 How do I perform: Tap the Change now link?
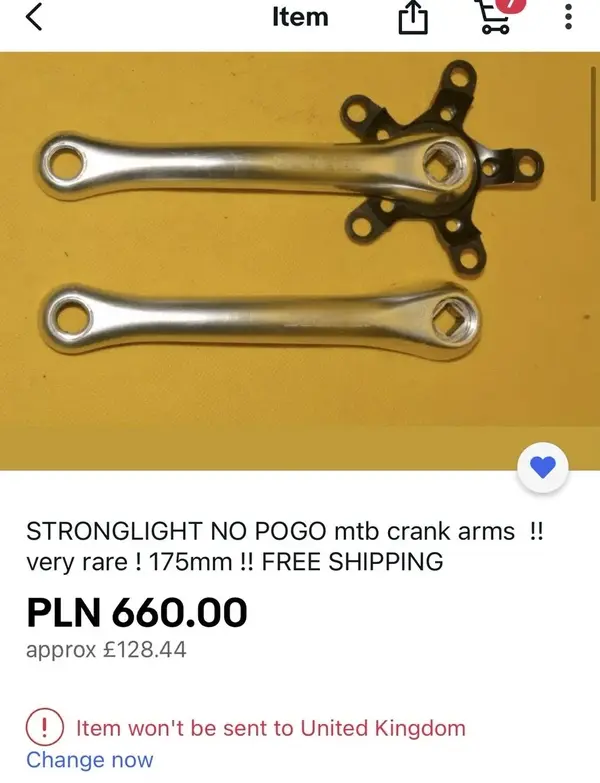90,760
